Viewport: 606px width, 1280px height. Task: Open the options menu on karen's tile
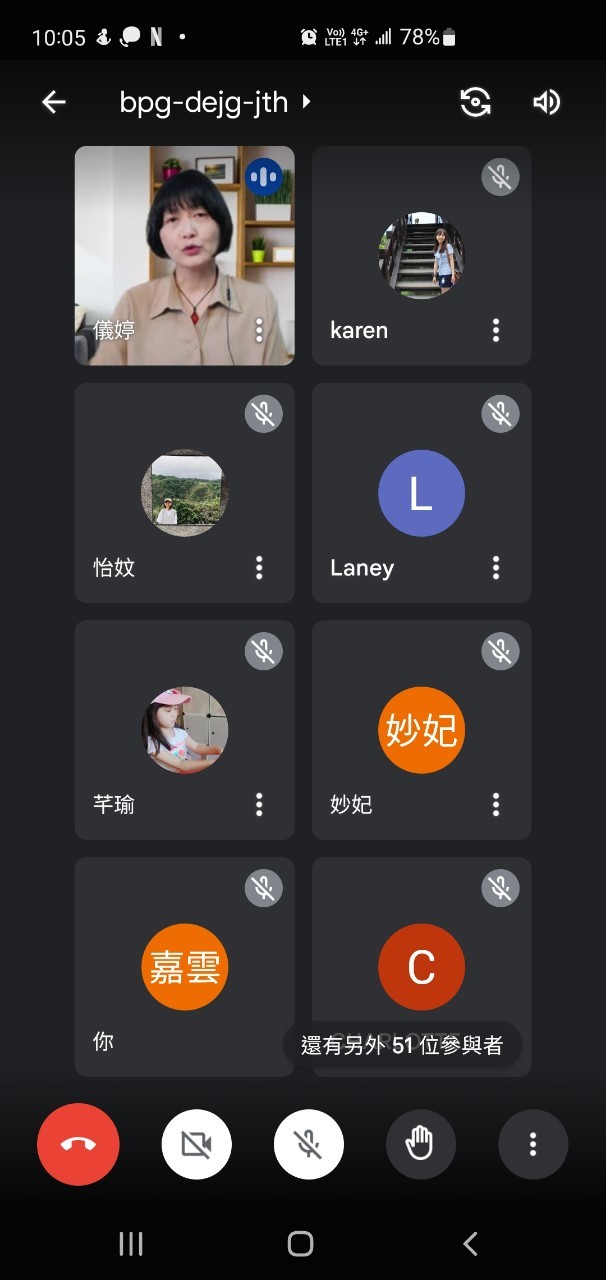point(496,330)
